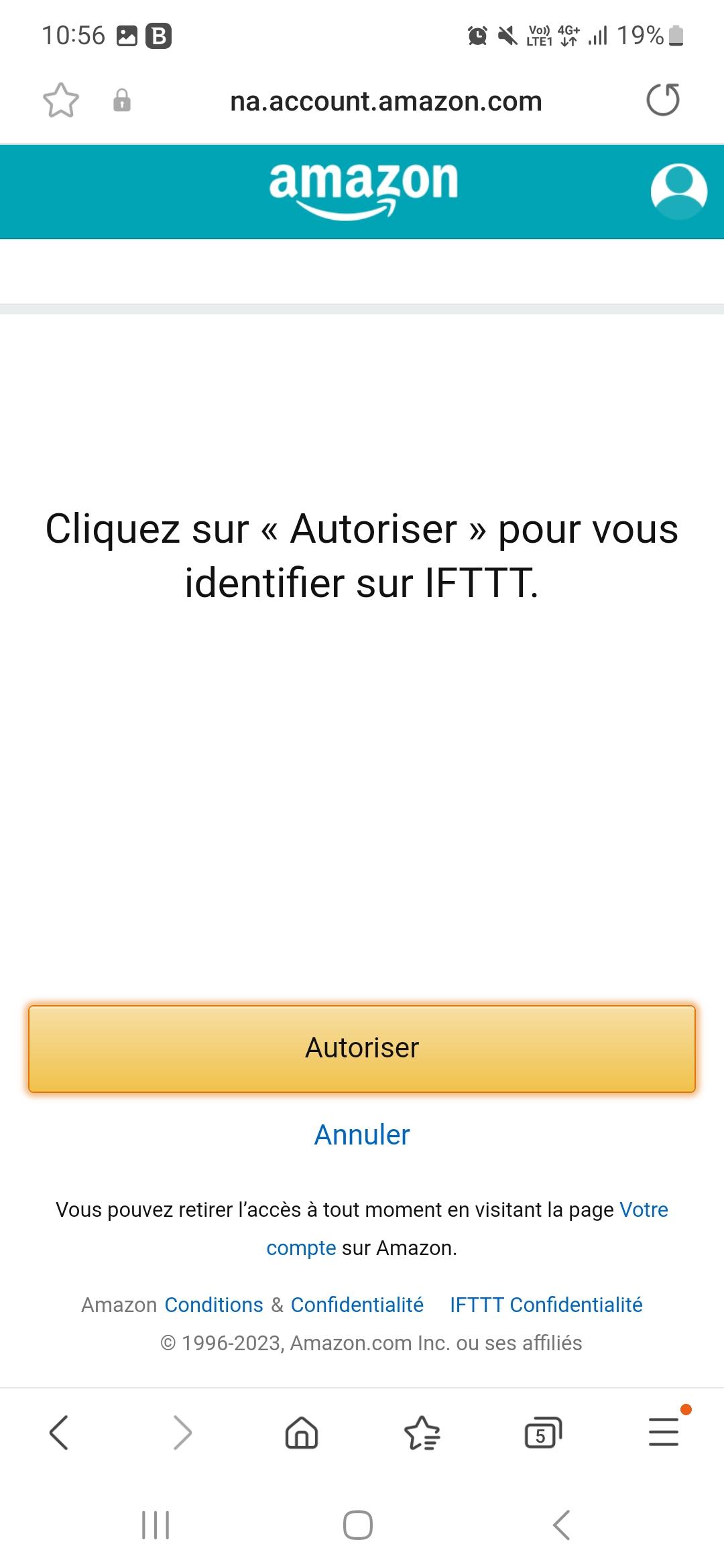Open recent apps from navigation bar
Viewport: 724px width, 1568px height.
click(x=156, y=1525)
